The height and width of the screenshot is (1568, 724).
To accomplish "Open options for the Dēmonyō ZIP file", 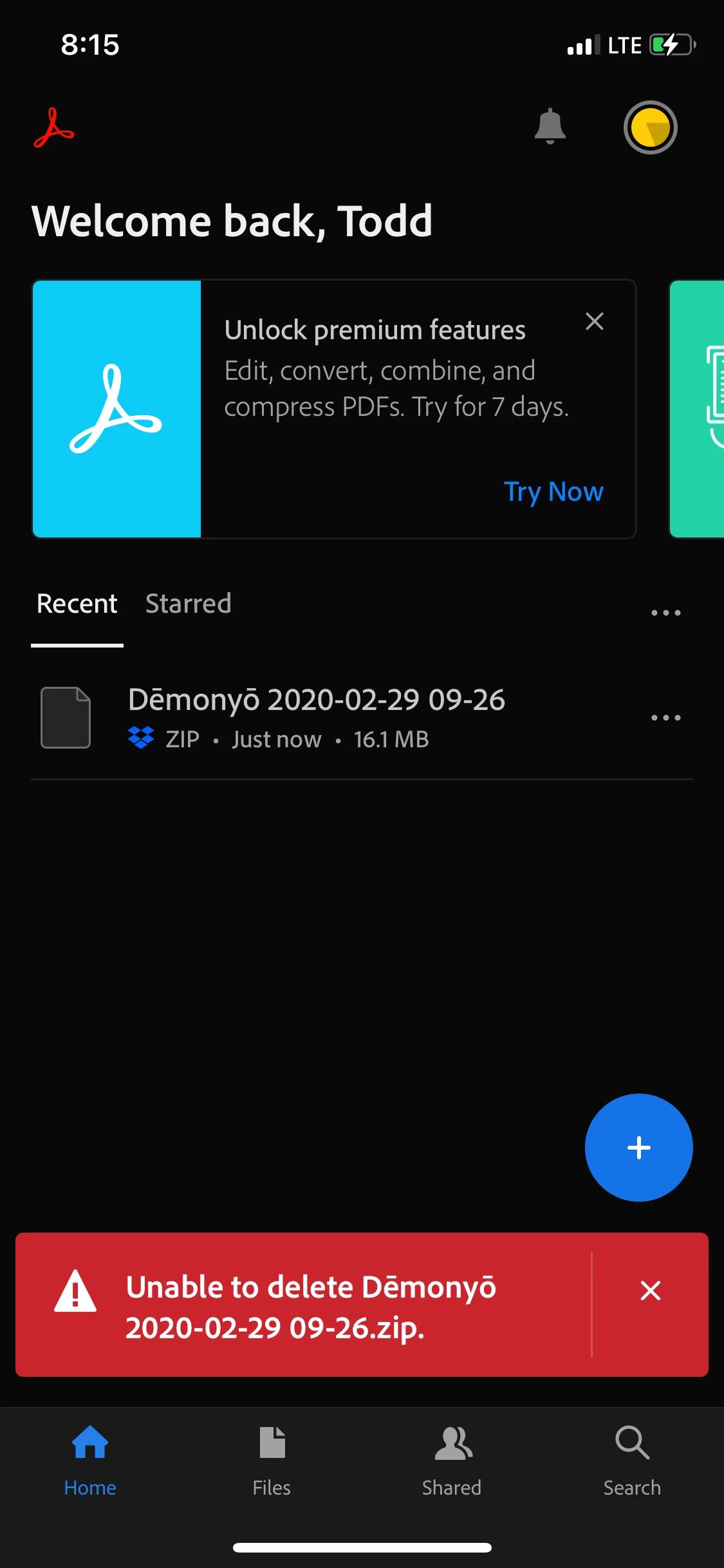I will pos(665,718).
